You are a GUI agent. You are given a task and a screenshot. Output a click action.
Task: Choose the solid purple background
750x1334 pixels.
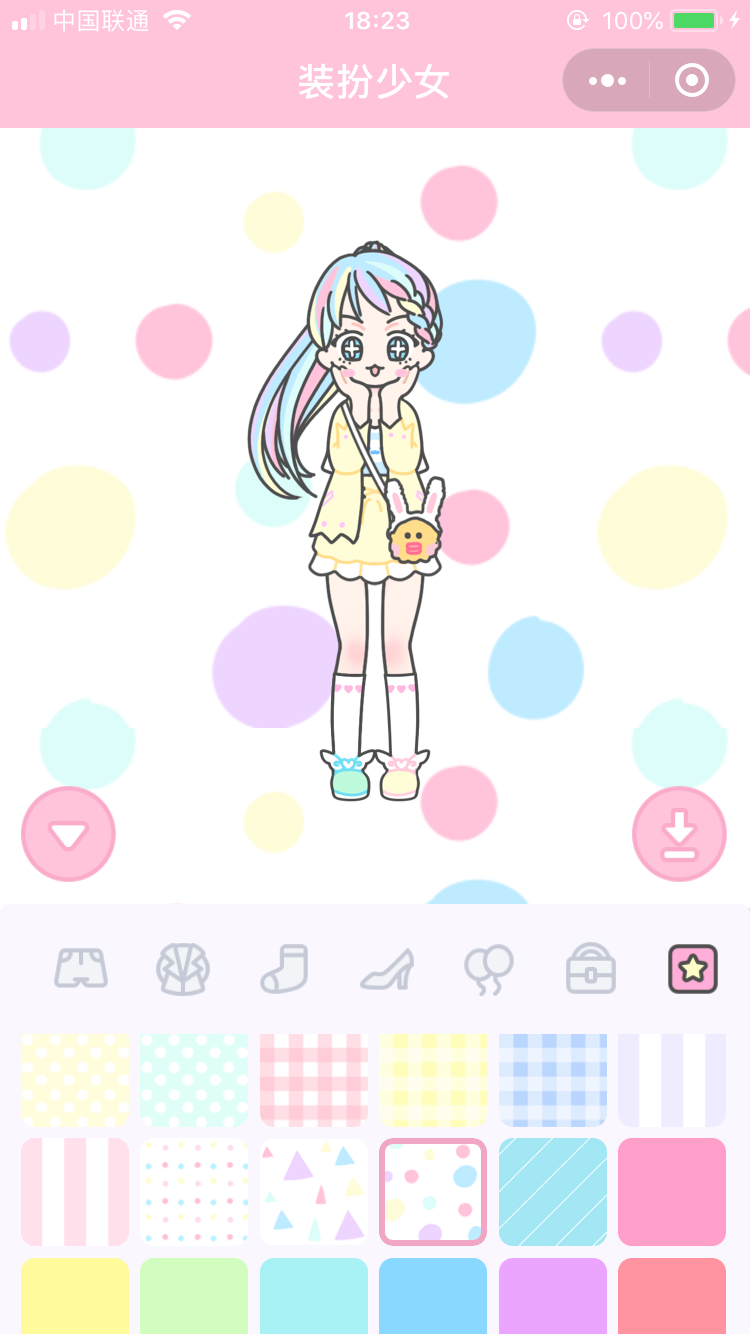pos(553,1296)
